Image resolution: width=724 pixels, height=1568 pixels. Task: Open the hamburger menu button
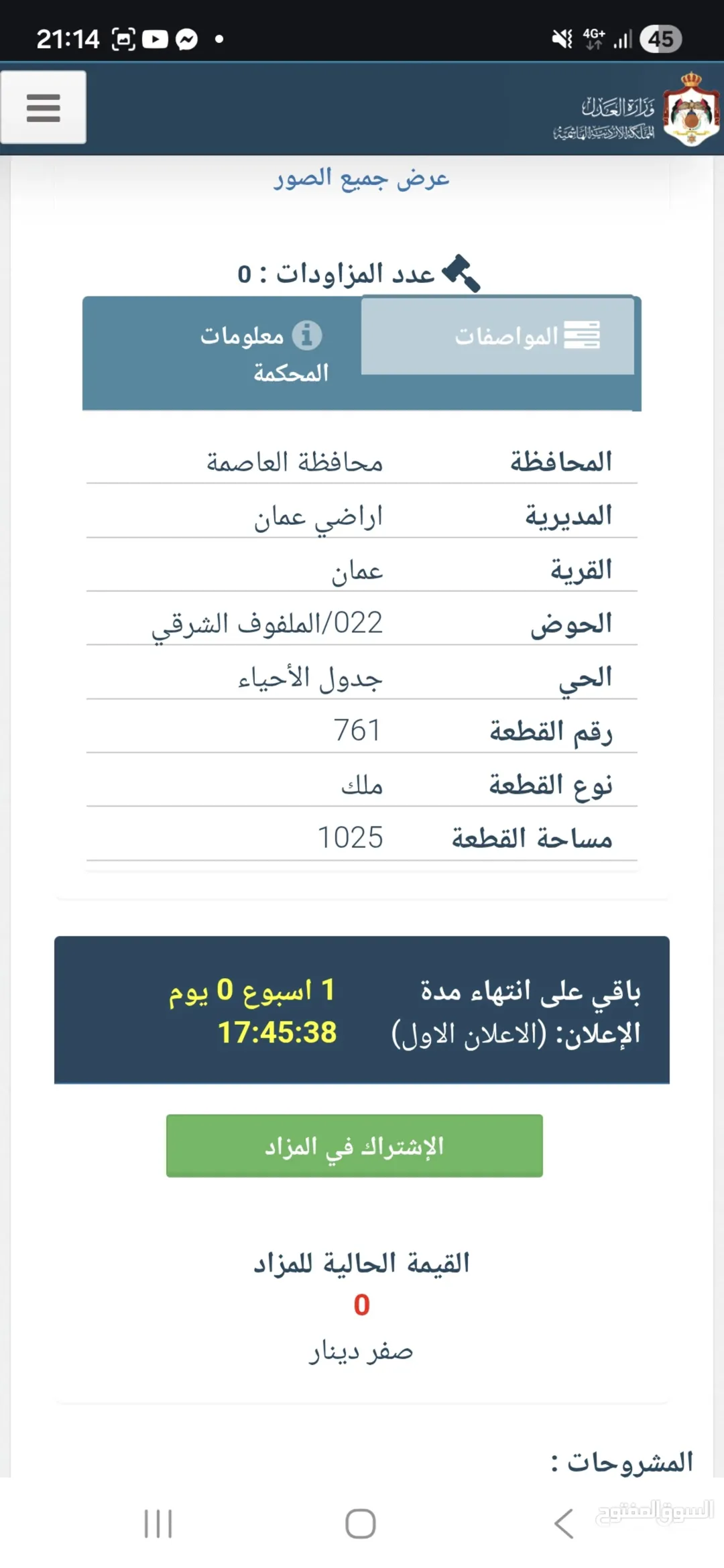44,107
